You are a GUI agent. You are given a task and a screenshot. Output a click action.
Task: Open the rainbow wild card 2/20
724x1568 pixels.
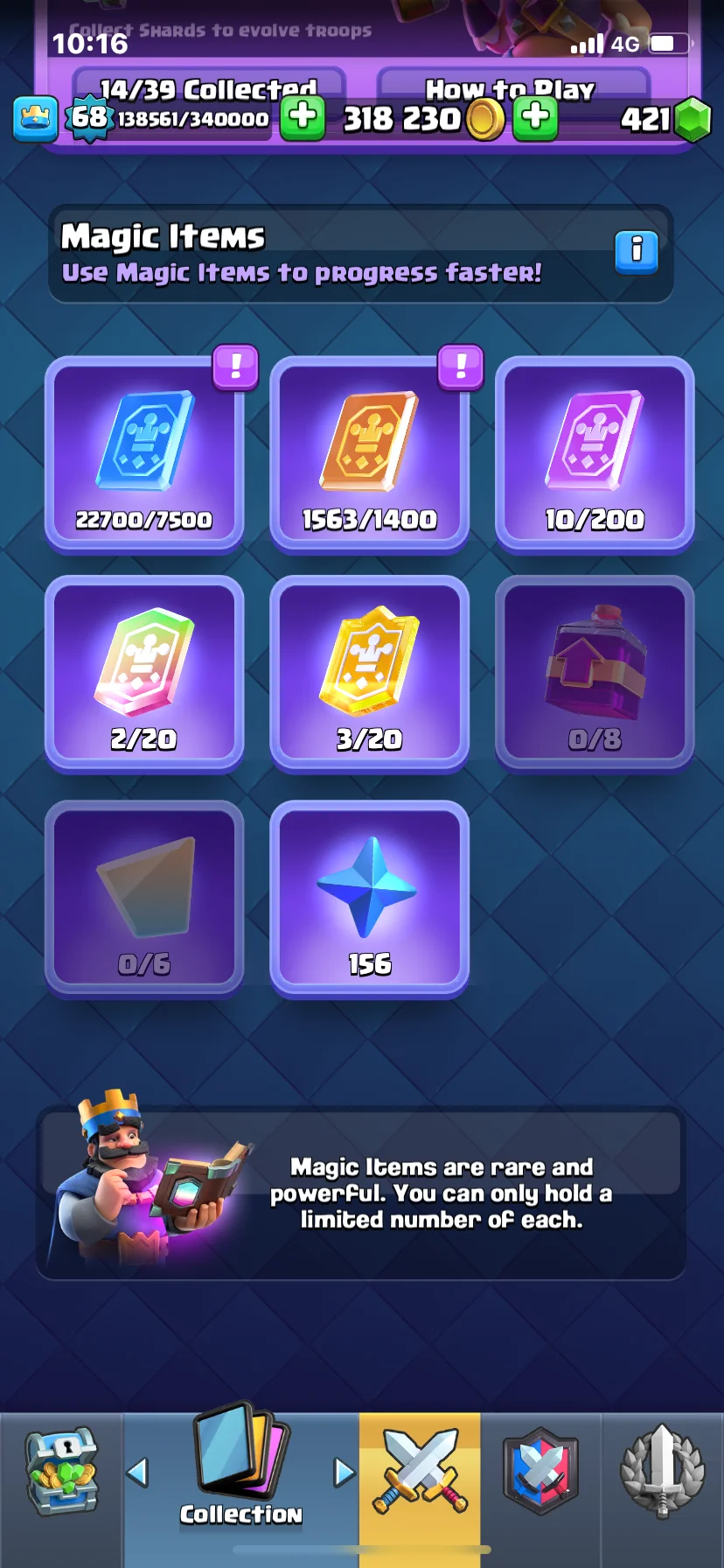[144, 674]
